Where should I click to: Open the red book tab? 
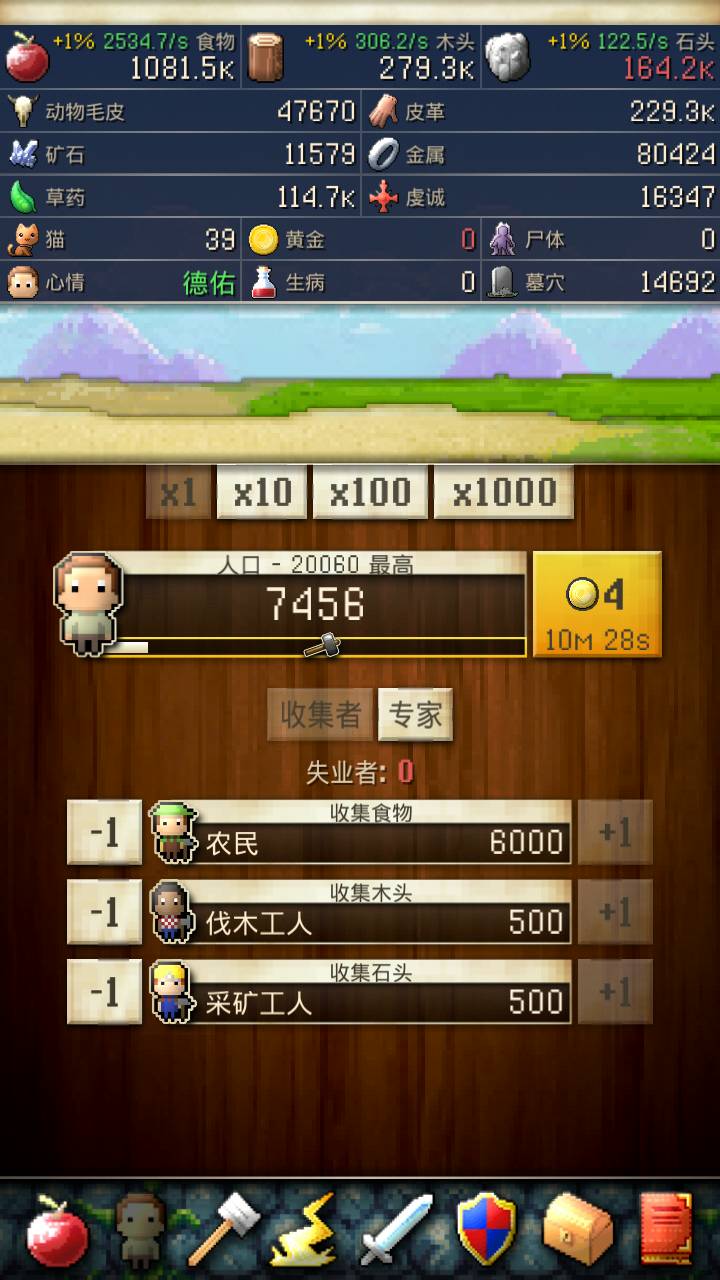[665, 1230]
